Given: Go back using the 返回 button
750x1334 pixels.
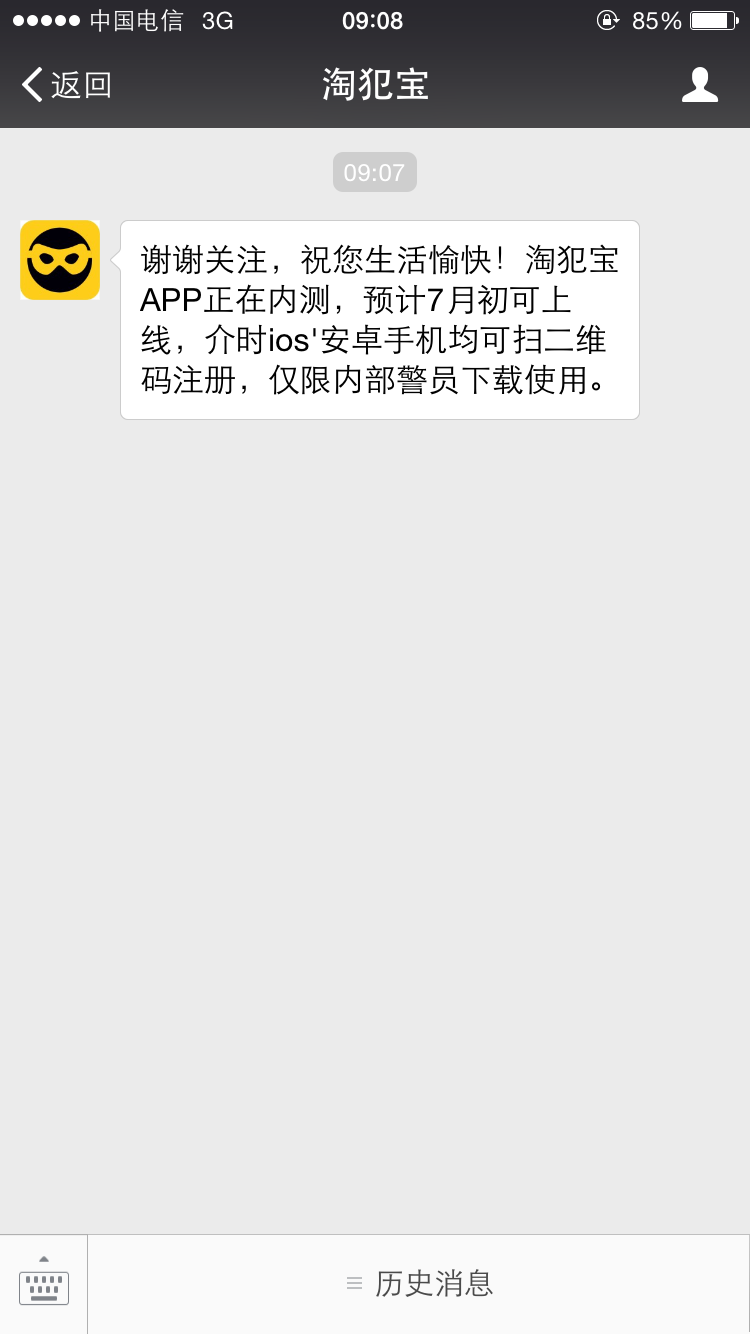Looking at the screenshot, I should (x=67, y=85).
